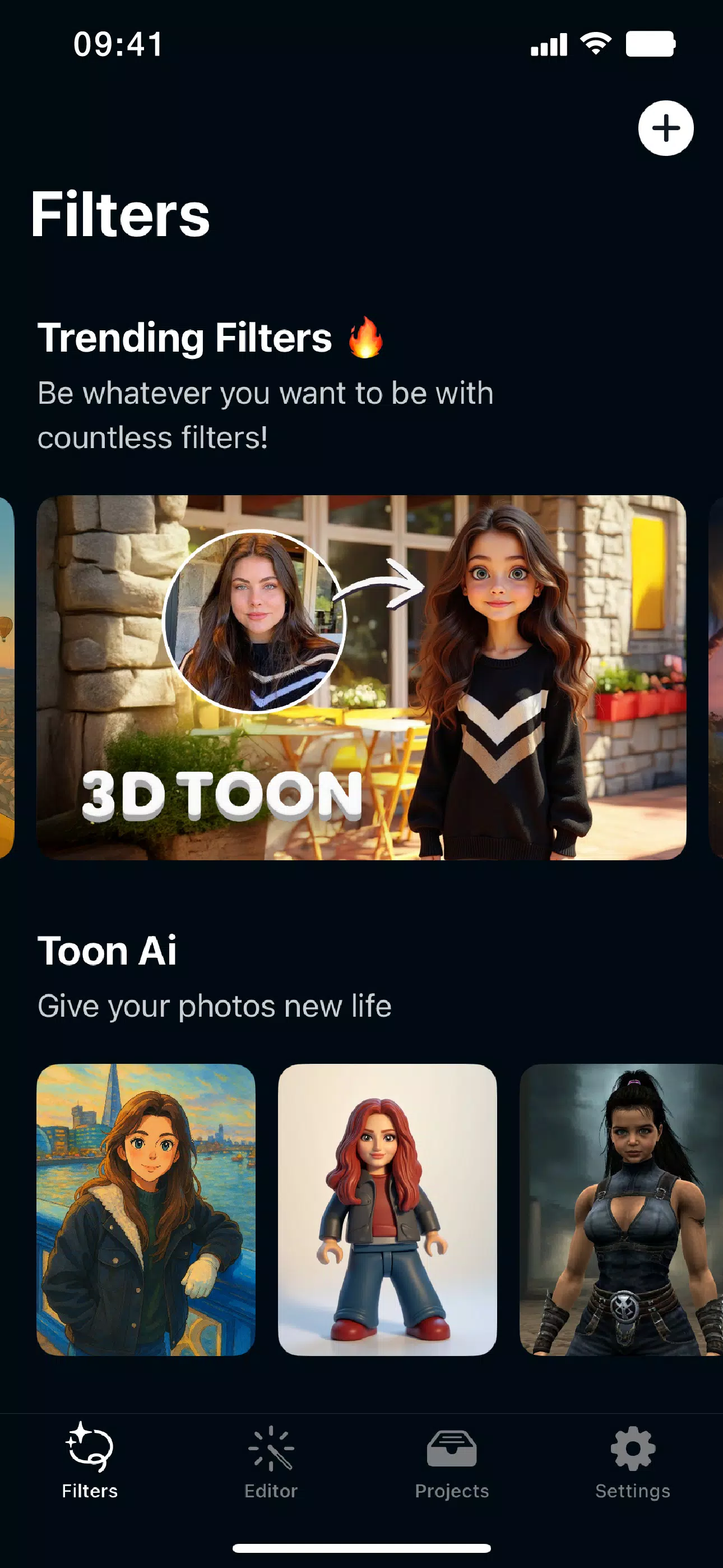The image size is (723, 1568).
Task: Tap the plus button to add a photo
Action: tap(665, 128)
